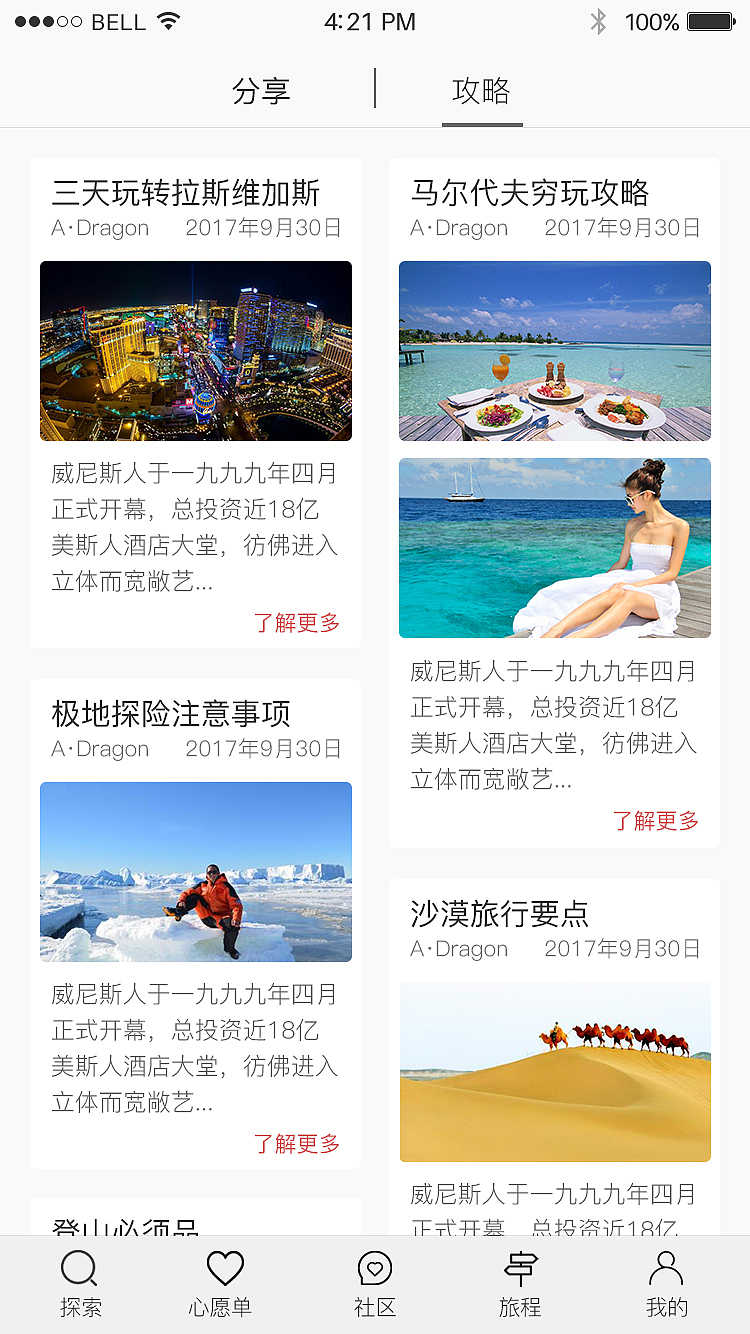
Task: Select the 旅程 journey signpost icon
Action: point(519,1267)
